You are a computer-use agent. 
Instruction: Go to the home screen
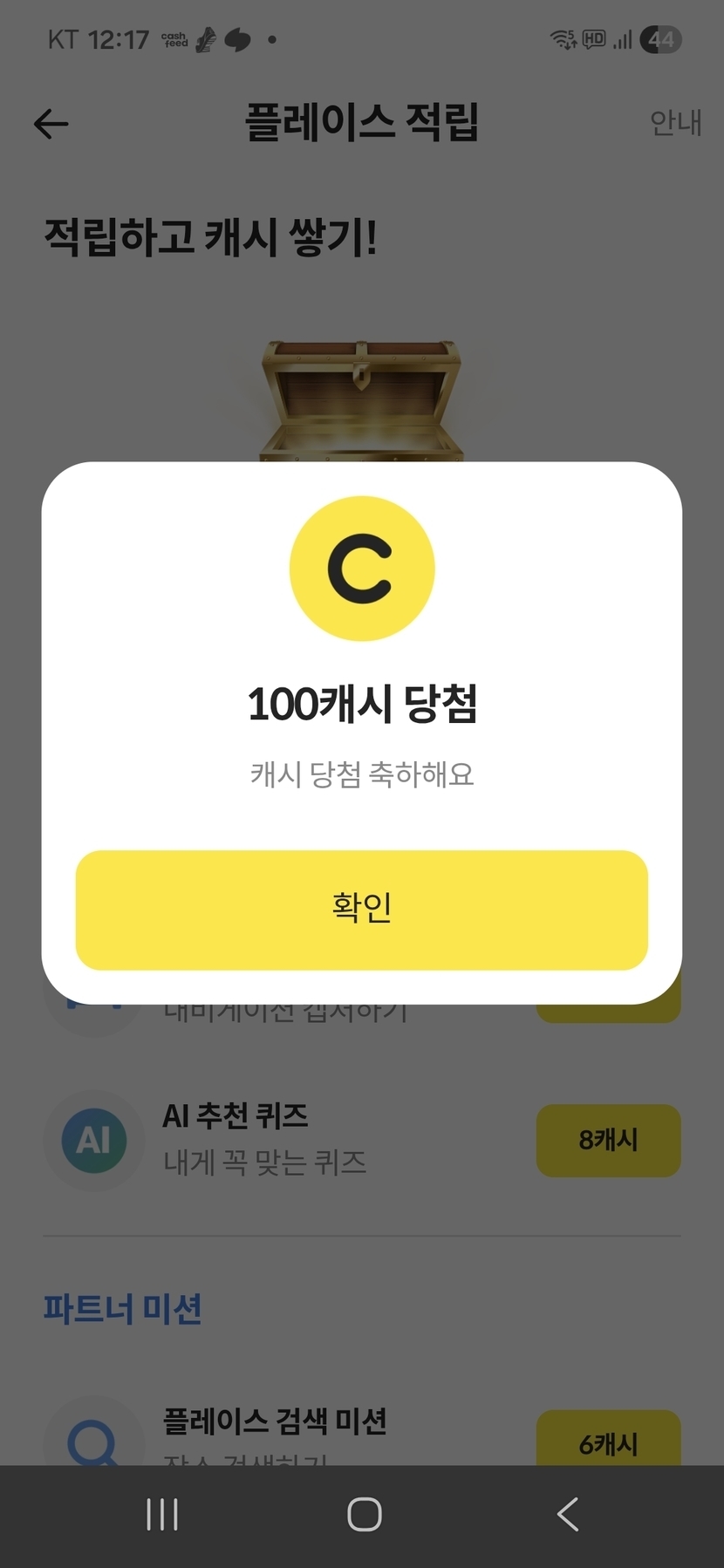(364, 1515)
